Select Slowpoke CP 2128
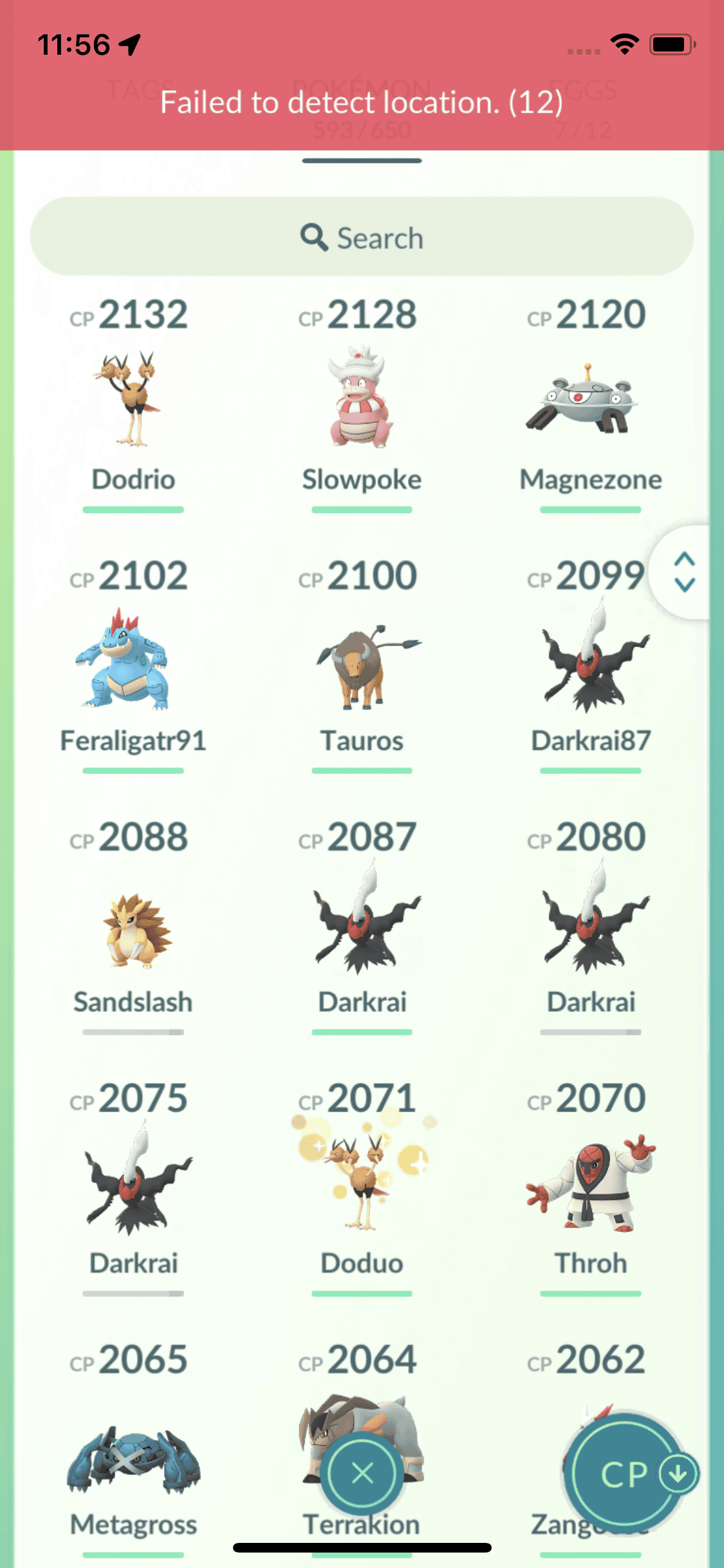The image size is (724, 1568). (x=362, y=399)
